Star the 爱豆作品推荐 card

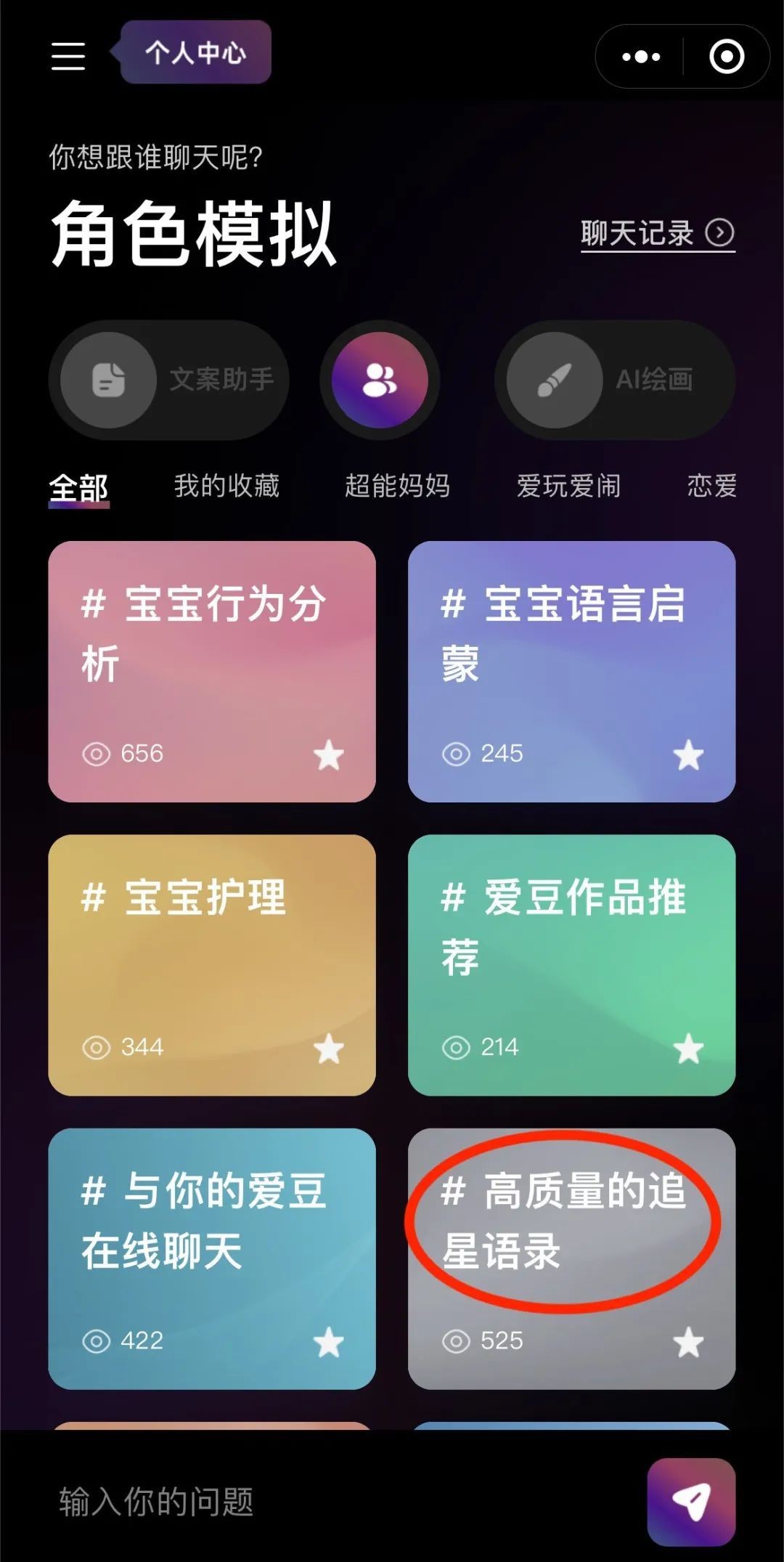click(688, 1049)
